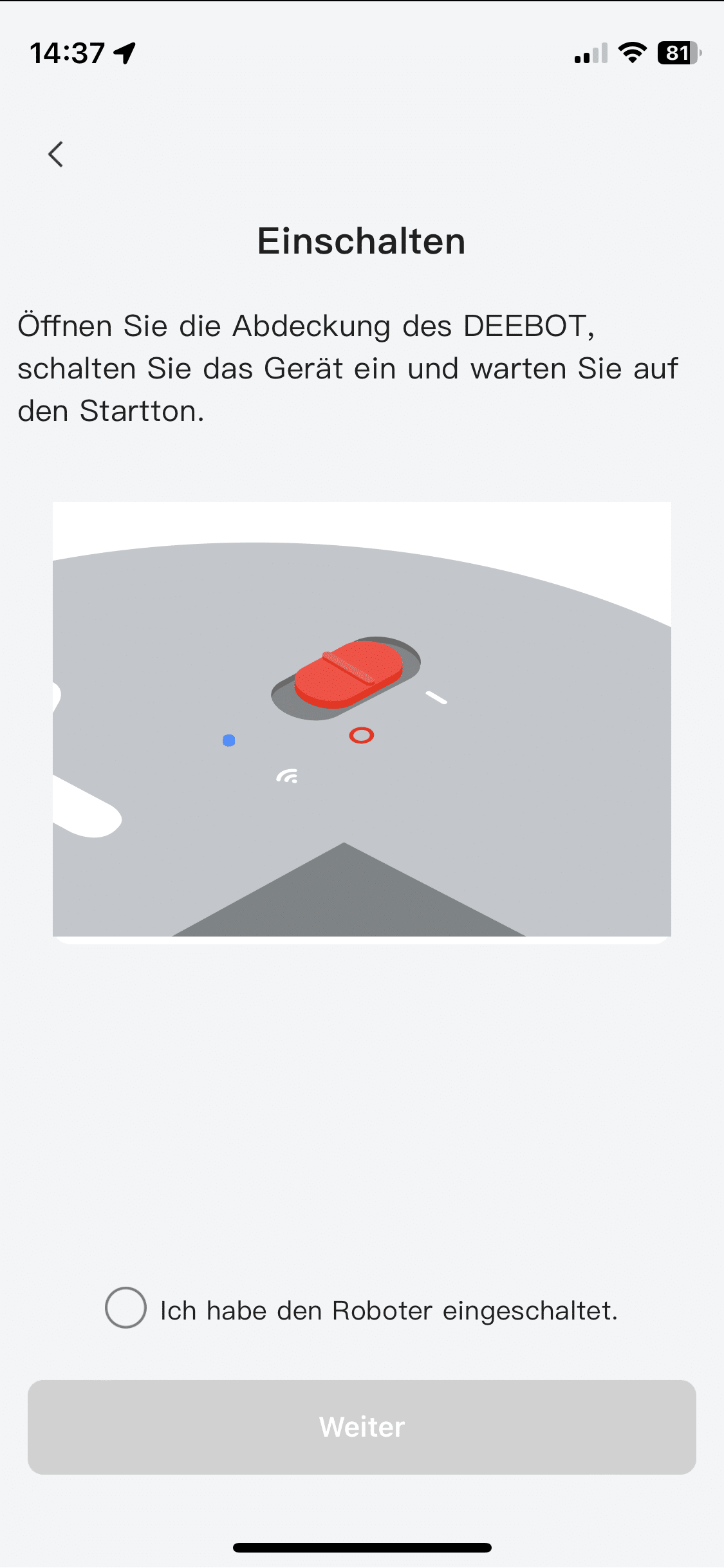Go back using the arrow
Screen dimensions: 724x1568
click(56, 154)
